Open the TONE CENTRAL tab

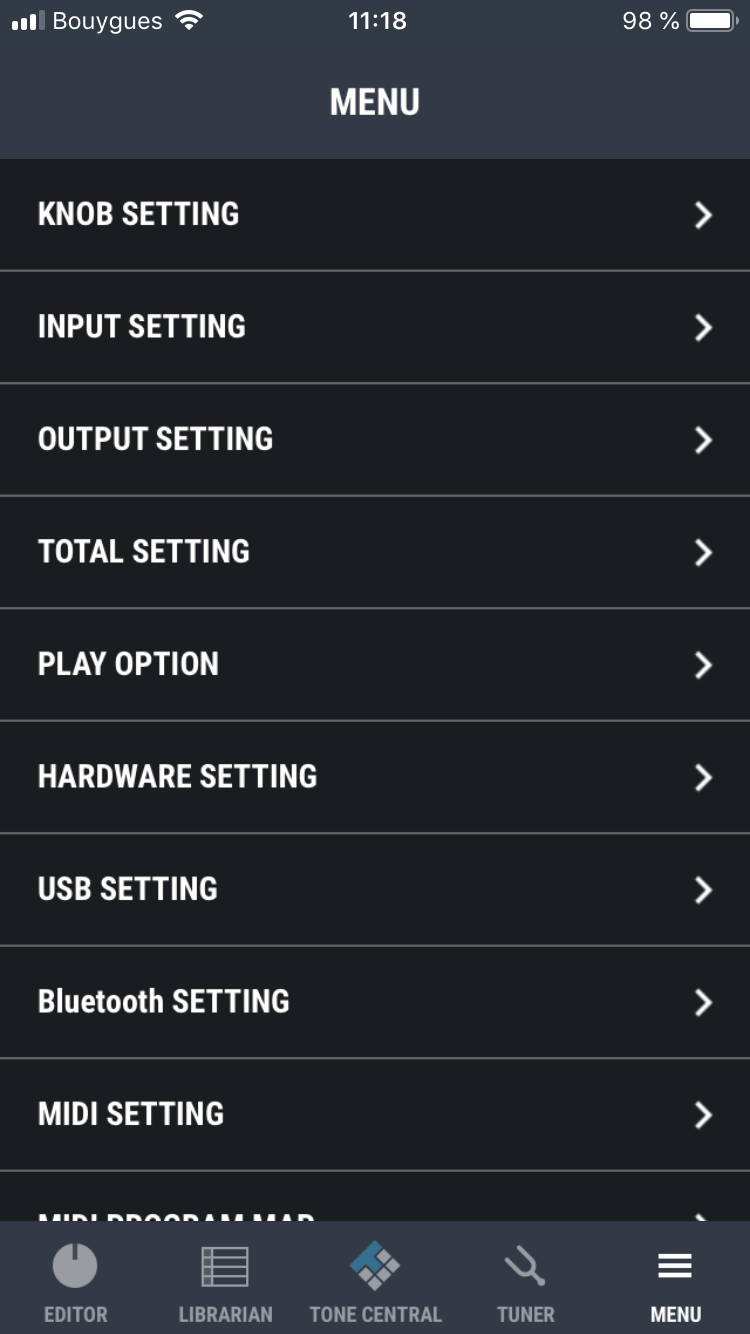(x=375, y=1283)
